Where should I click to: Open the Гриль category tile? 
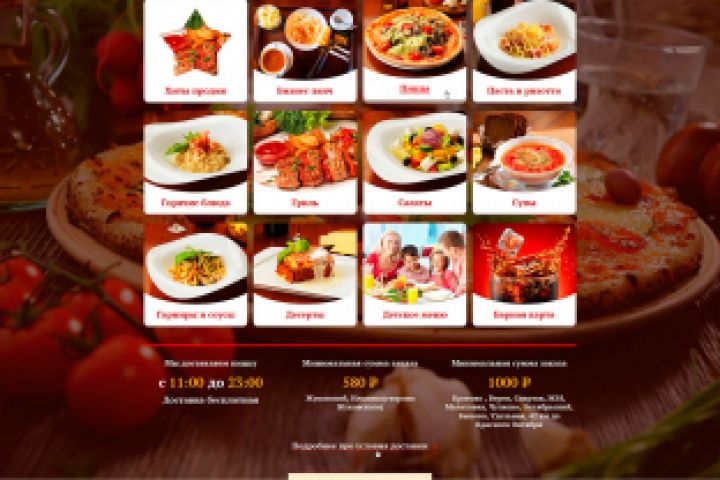[x=305, y=162]
